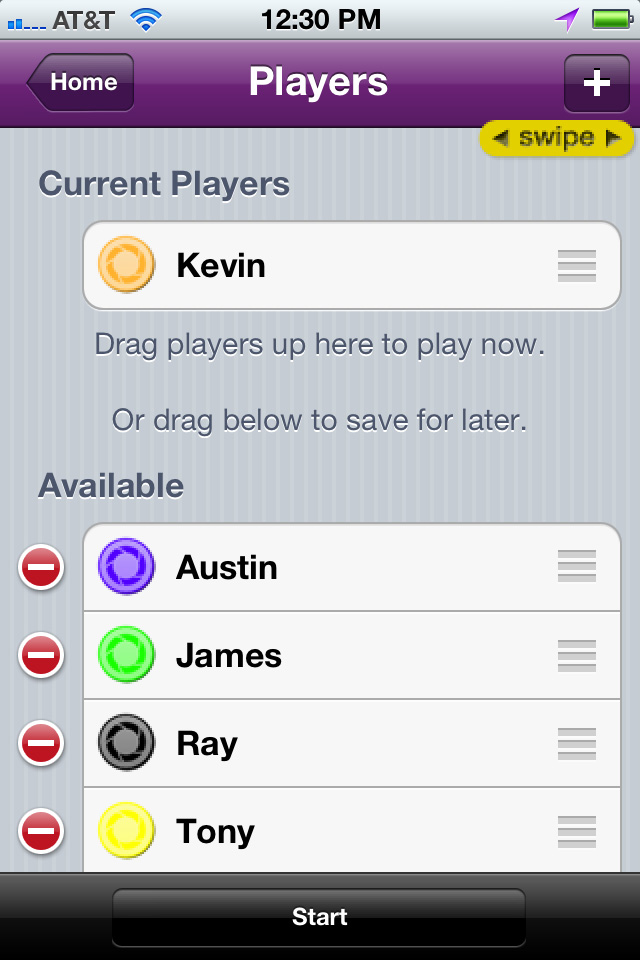Image resolution: width=640 pixels, height=960 pixels.
Task: Remove James using the red minus icon
Action: [x=41, y=656]
